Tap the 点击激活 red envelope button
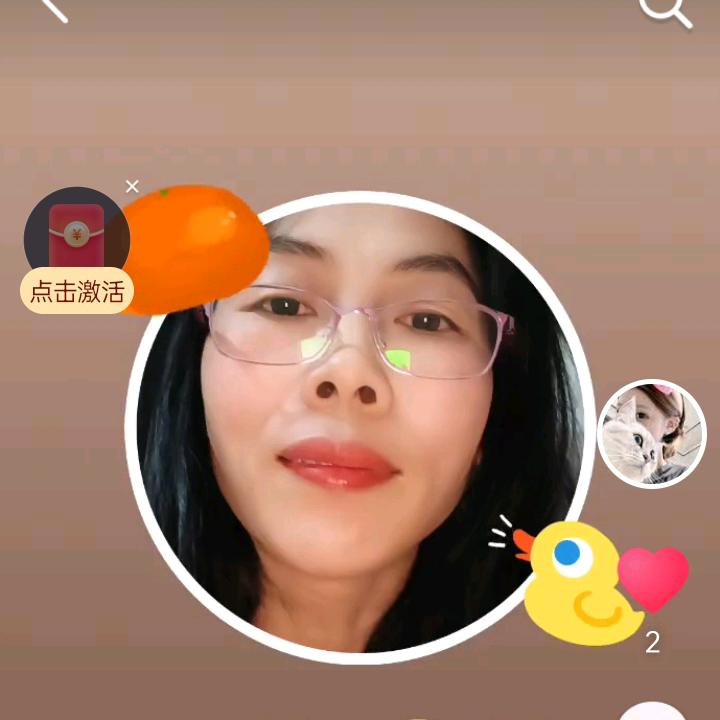The width and height of the screenshot is (720, 720). coord(76,291)
